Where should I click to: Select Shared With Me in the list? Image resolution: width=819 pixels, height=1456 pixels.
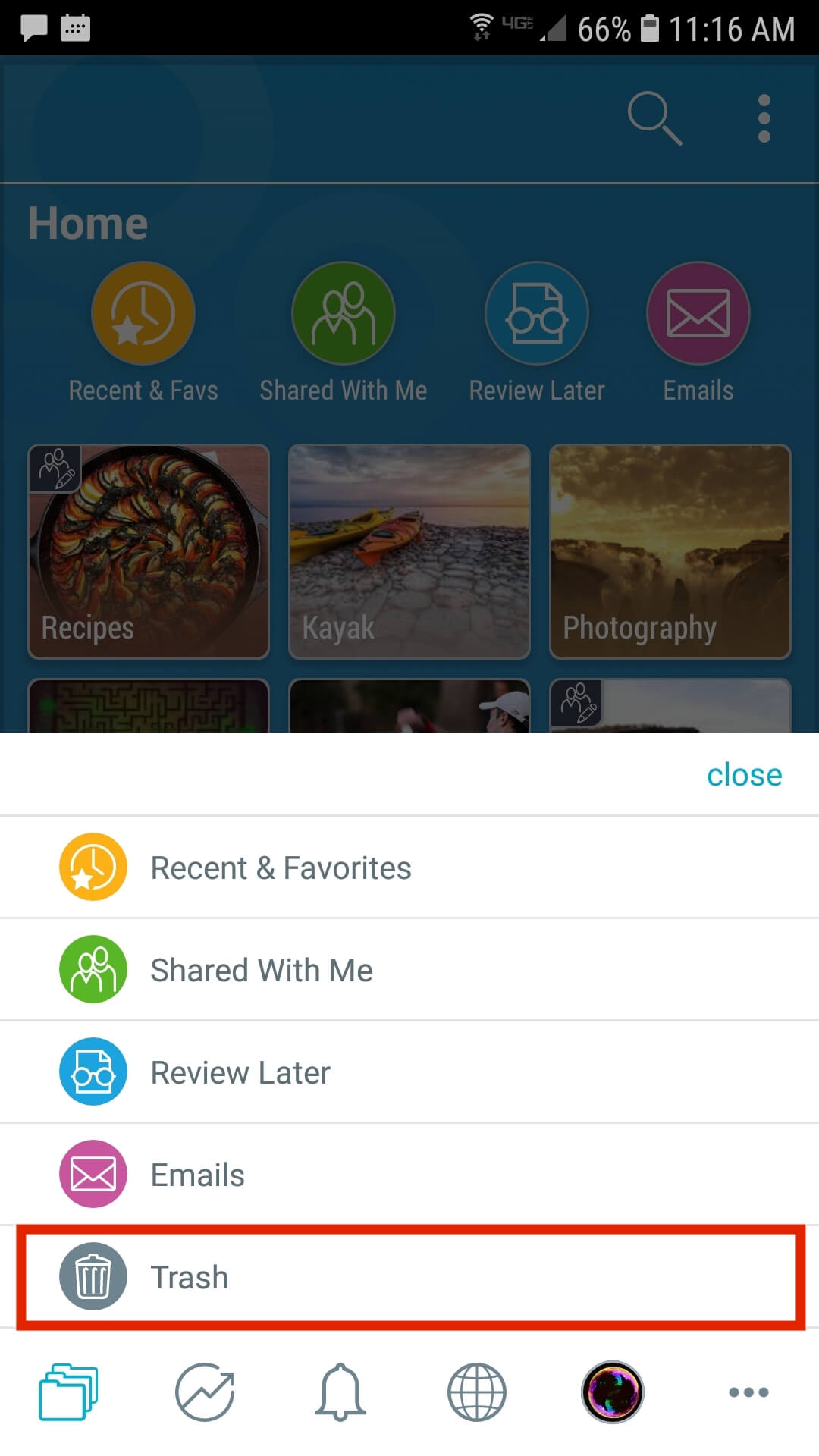(409, 970)
